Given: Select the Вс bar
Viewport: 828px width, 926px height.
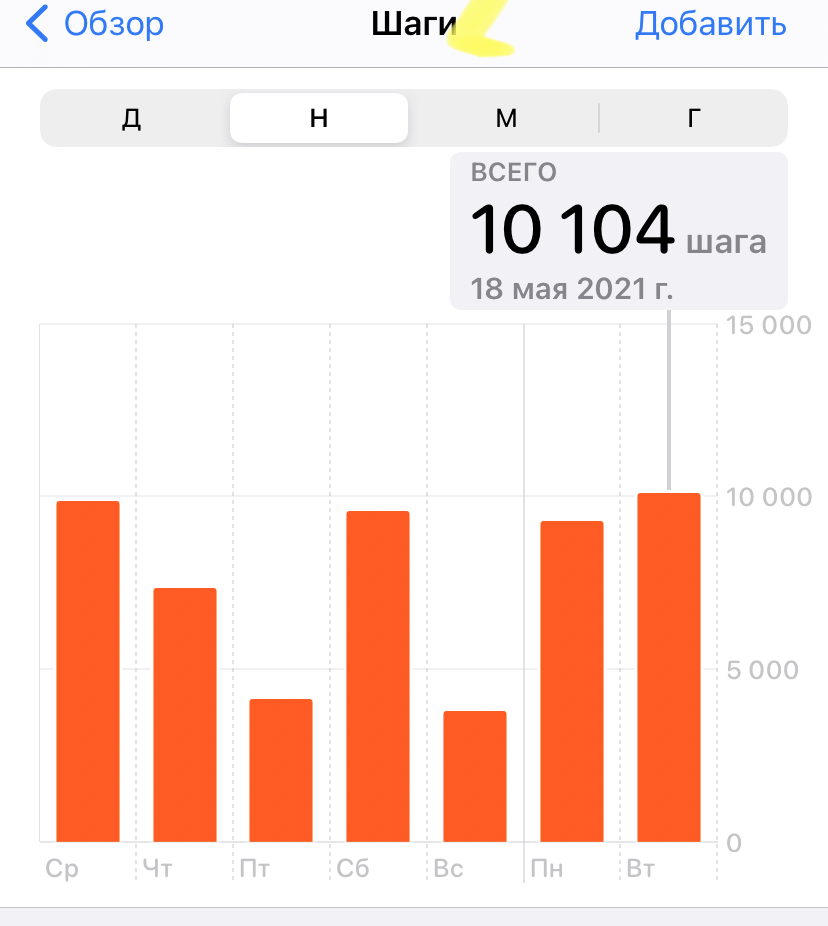Looking at the screenshot, I should (475, 776).
